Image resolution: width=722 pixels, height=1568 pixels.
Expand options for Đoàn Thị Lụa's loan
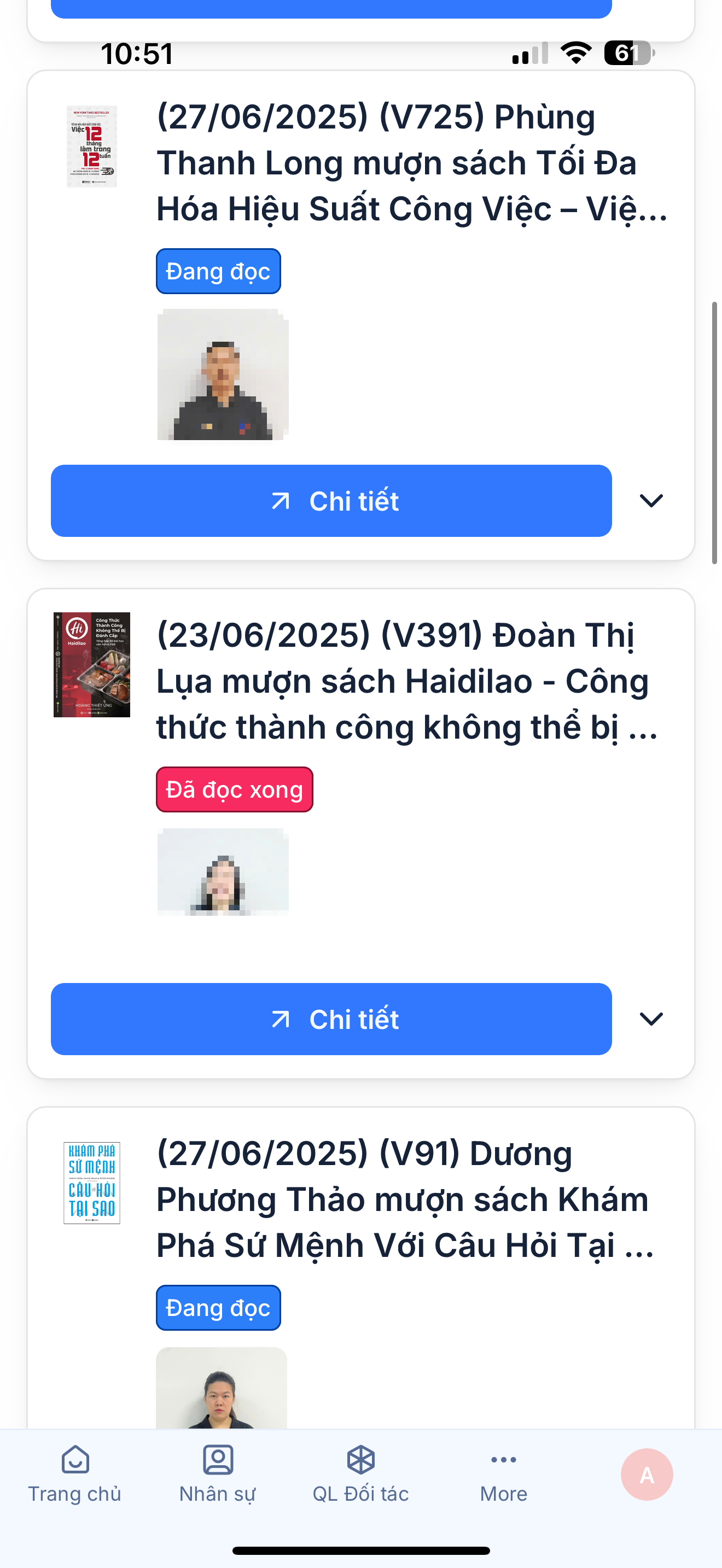coord(651,1019)
